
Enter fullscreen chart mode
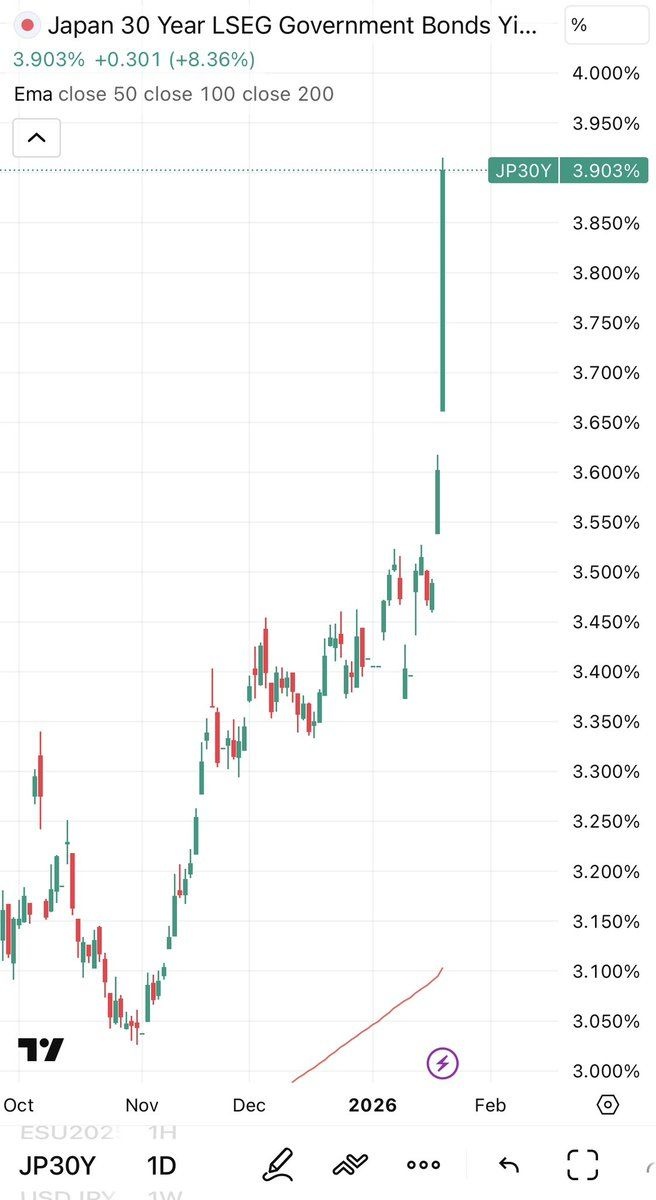point(582,1165)
